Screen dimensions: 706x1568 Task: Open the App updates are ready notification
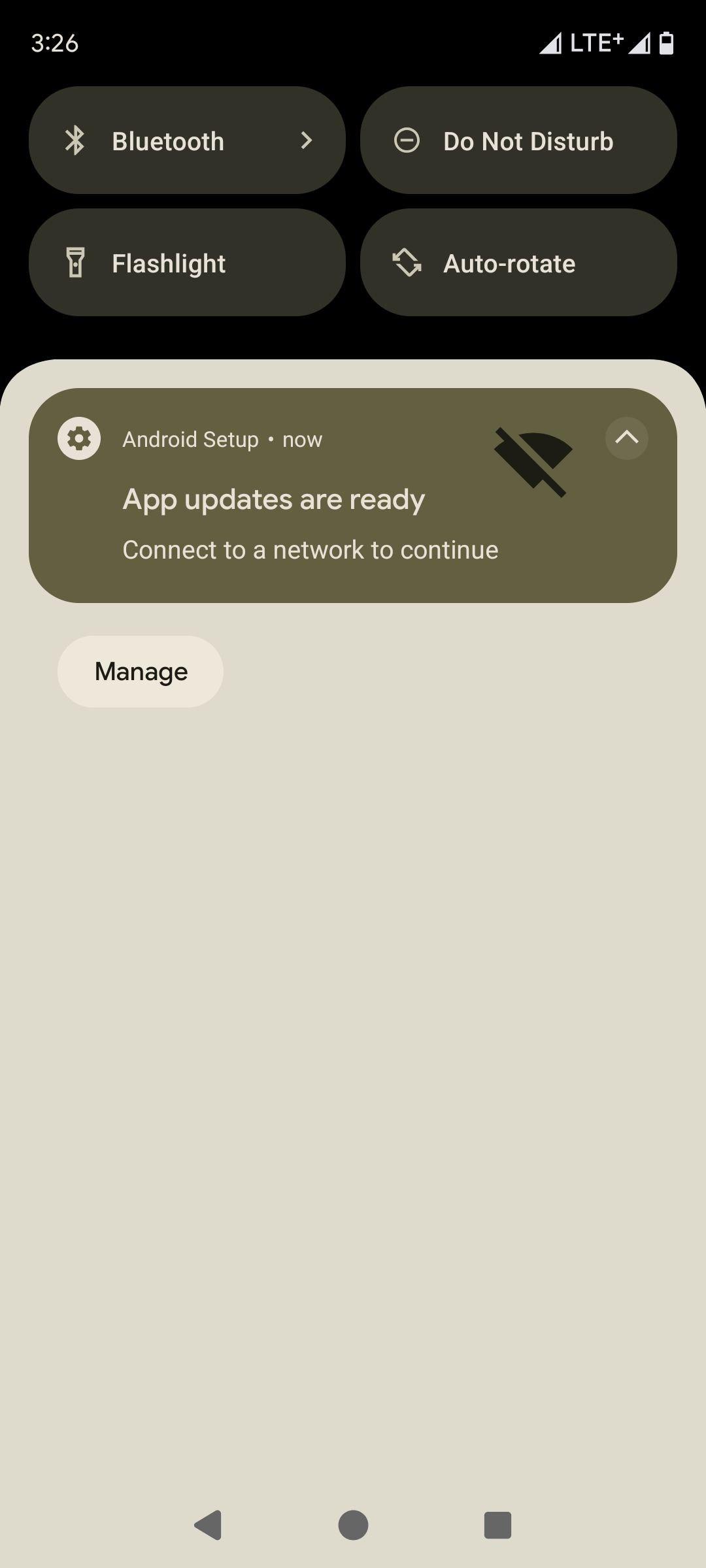(x=353, y=495)
